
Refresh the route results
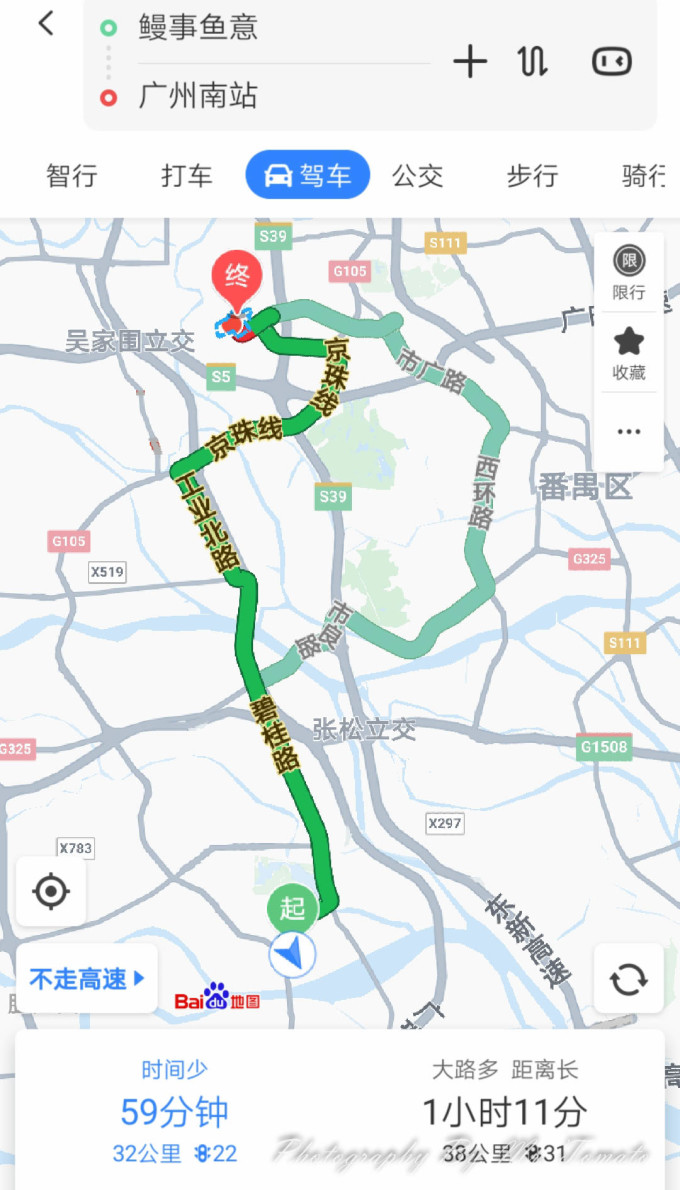(629, 979)
